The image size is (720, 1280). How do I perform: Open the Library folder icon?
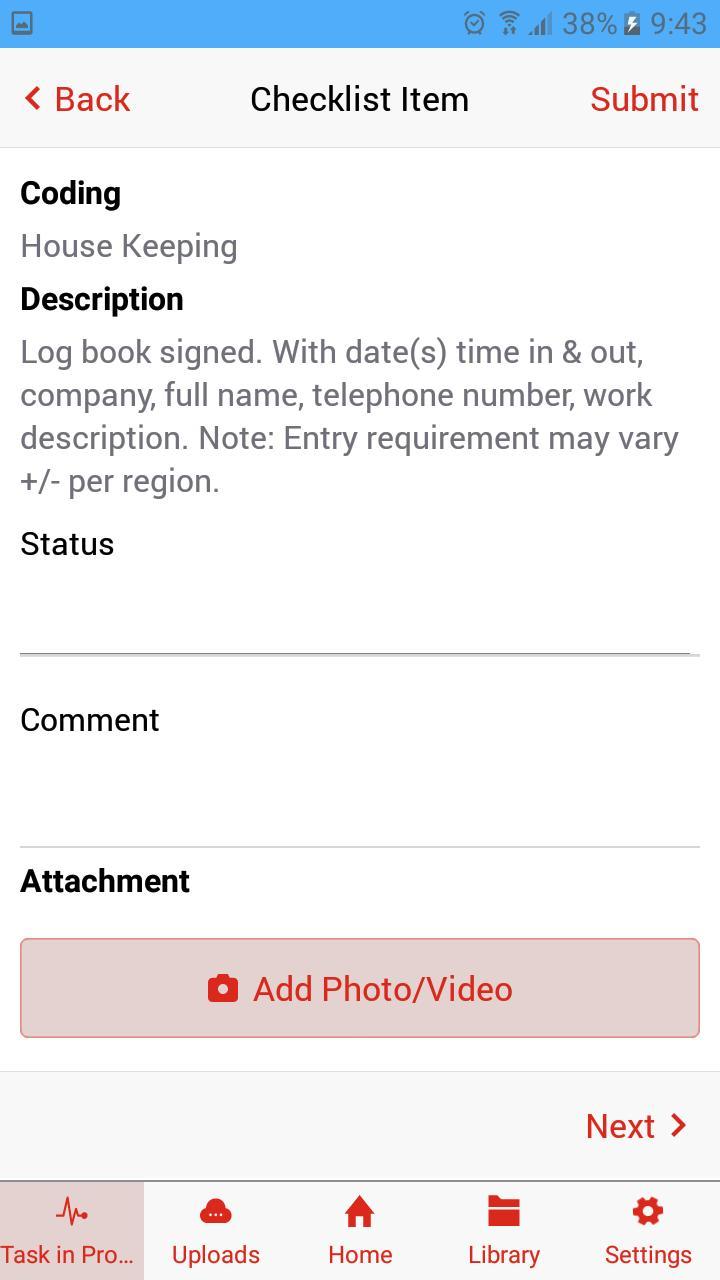[503, 1211]
